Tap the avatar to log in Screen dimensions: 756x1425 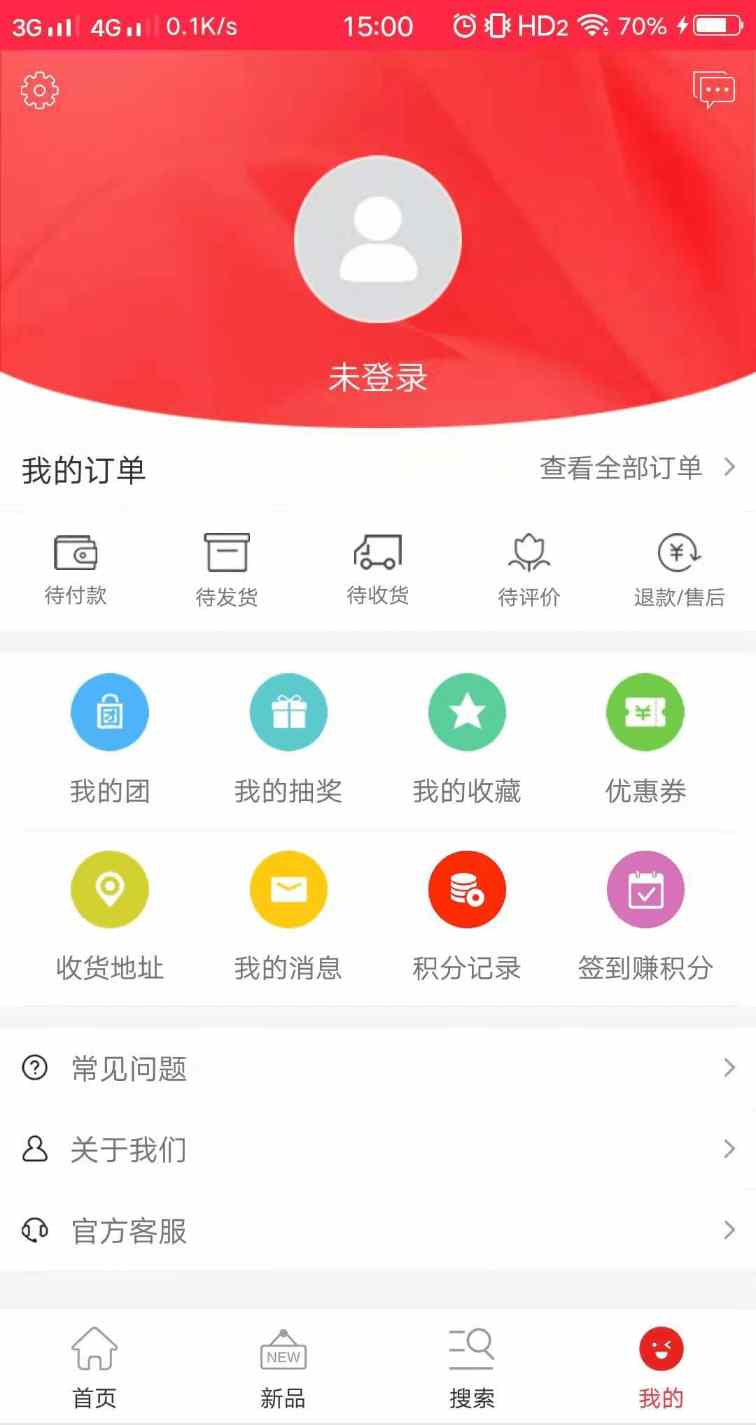[x=378, y=240]
